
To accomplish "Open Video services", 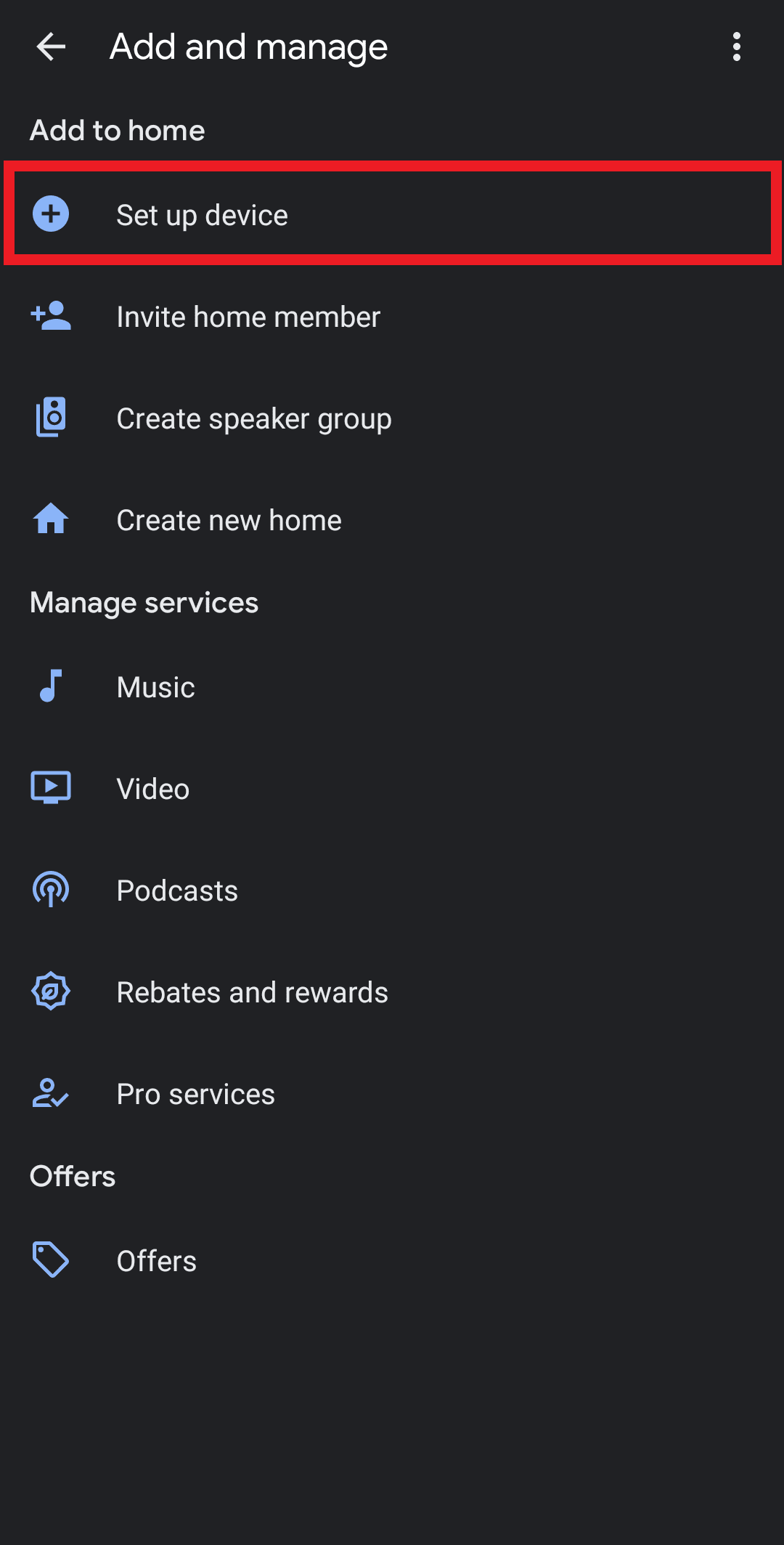I will pos(392,789).
